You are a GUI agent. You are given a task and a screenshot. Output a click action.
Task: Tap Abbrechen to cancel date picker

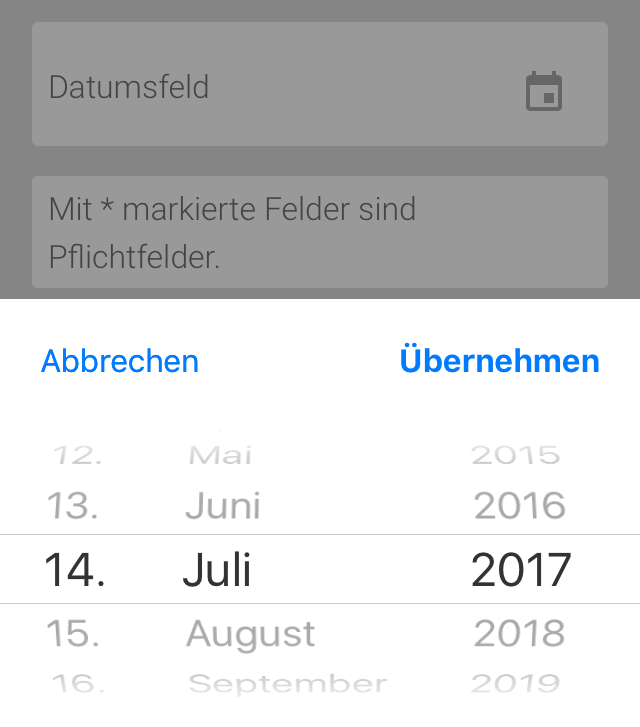point(120,361)
